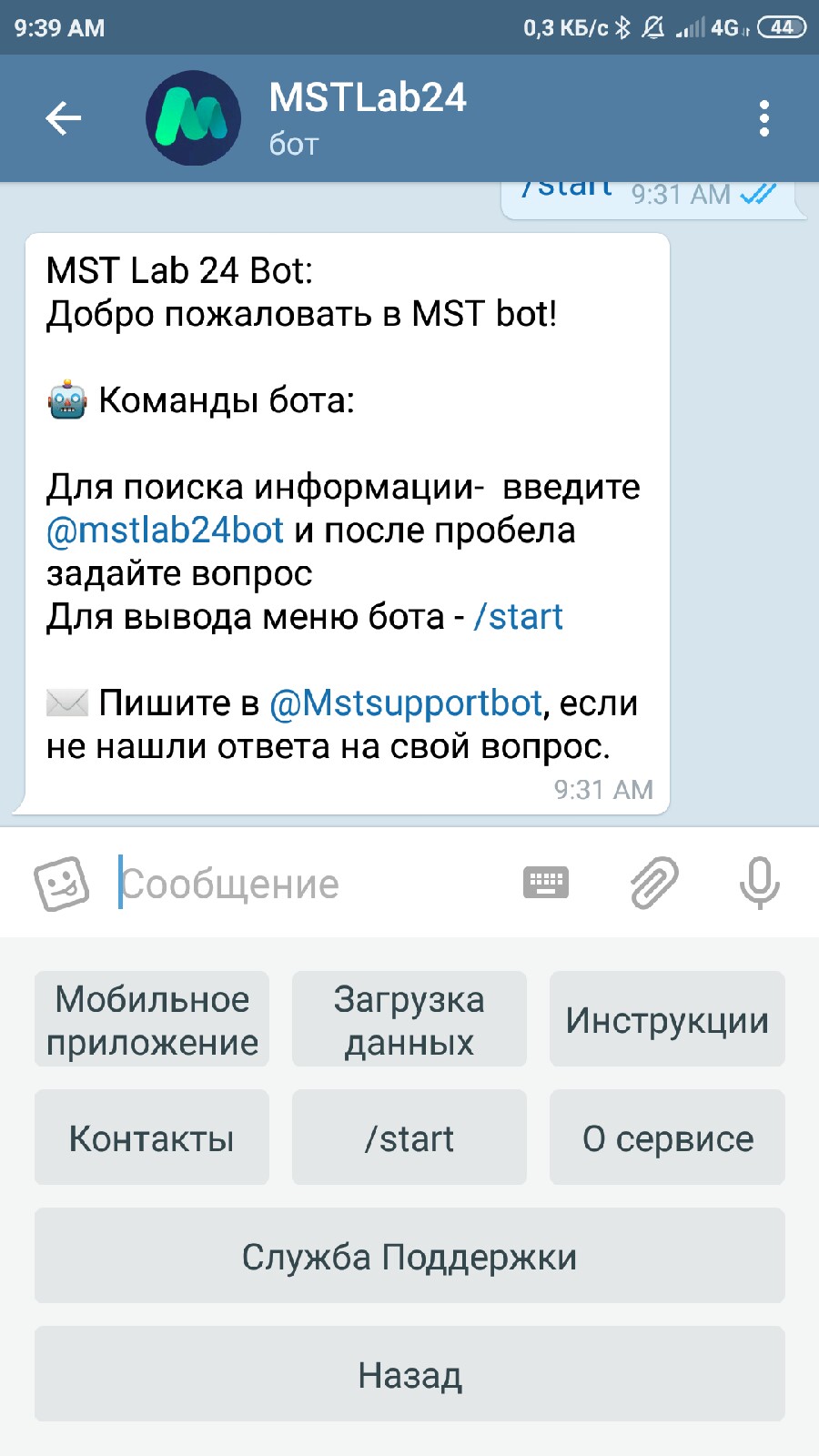Choose the Загрузка данных button
Screen dimensions: 819x1456
point(409,1019)
